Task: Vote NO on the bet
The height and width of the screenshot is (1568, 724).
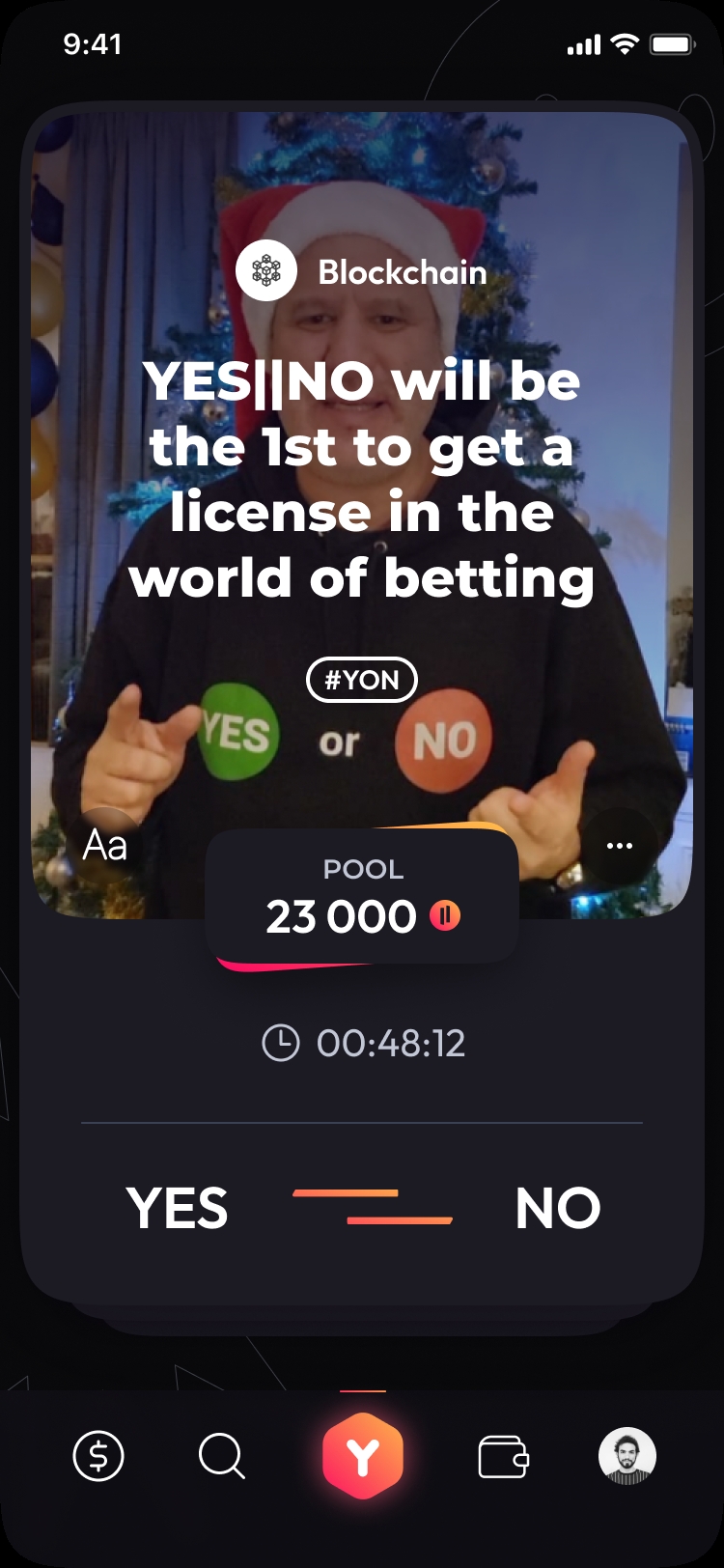Action: pos(557,1208)
